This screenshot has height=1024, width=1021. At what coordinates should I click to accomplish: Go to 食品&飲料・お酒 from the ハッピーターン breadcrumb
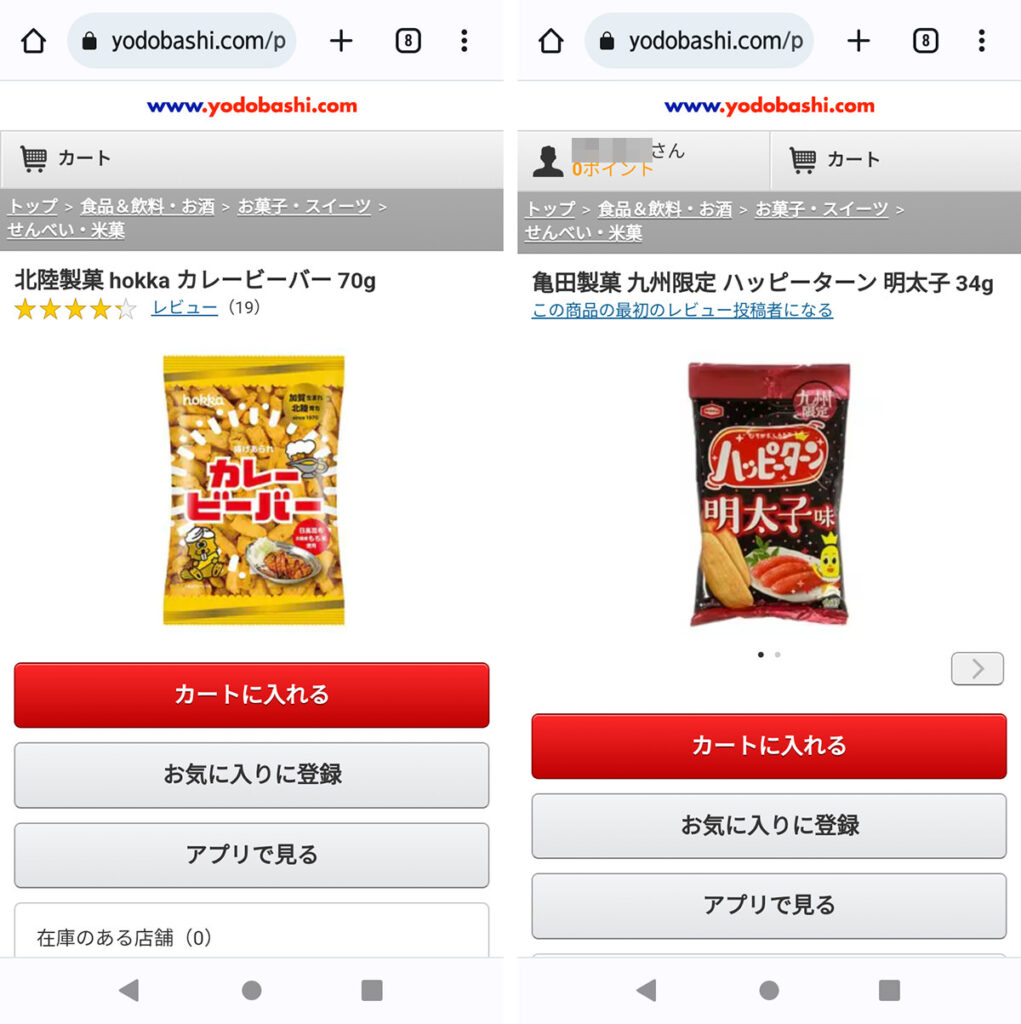coord(665,209)
